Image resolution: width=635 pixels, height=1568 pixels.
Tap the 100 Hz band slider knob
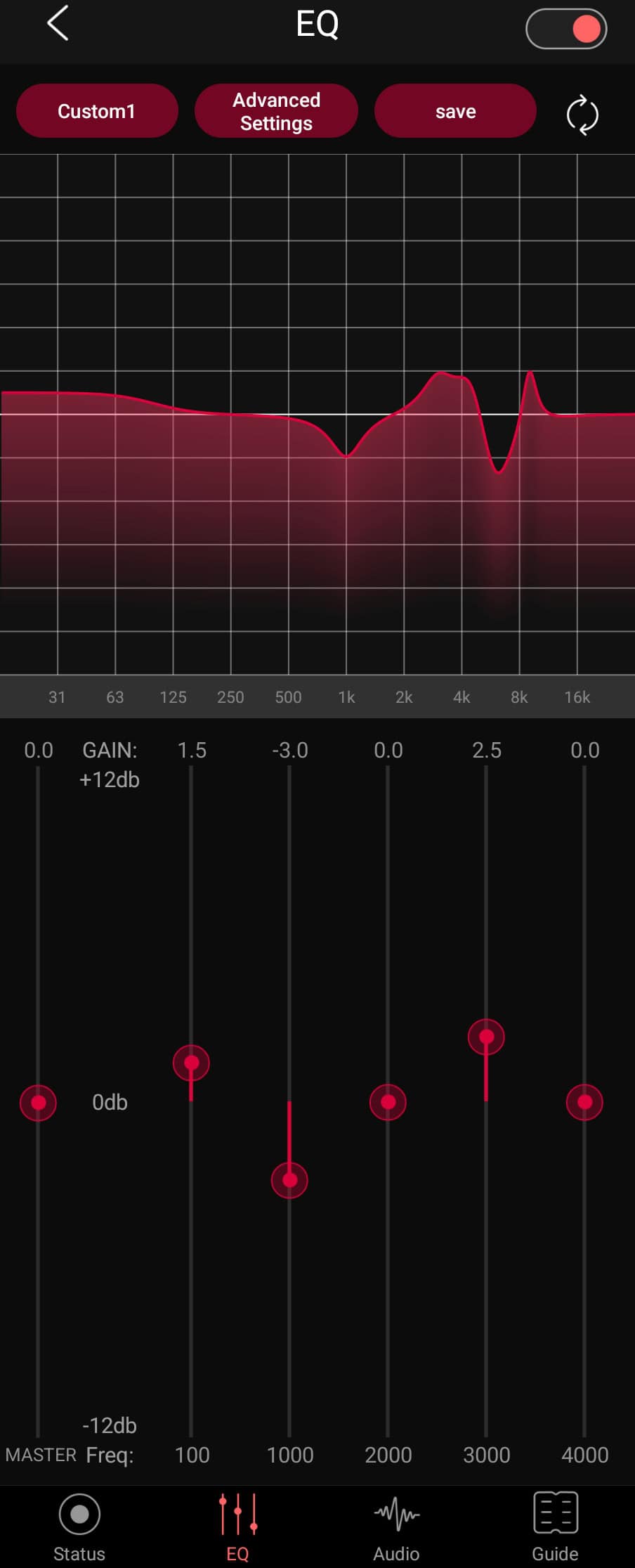click(x=191, y=1063)
